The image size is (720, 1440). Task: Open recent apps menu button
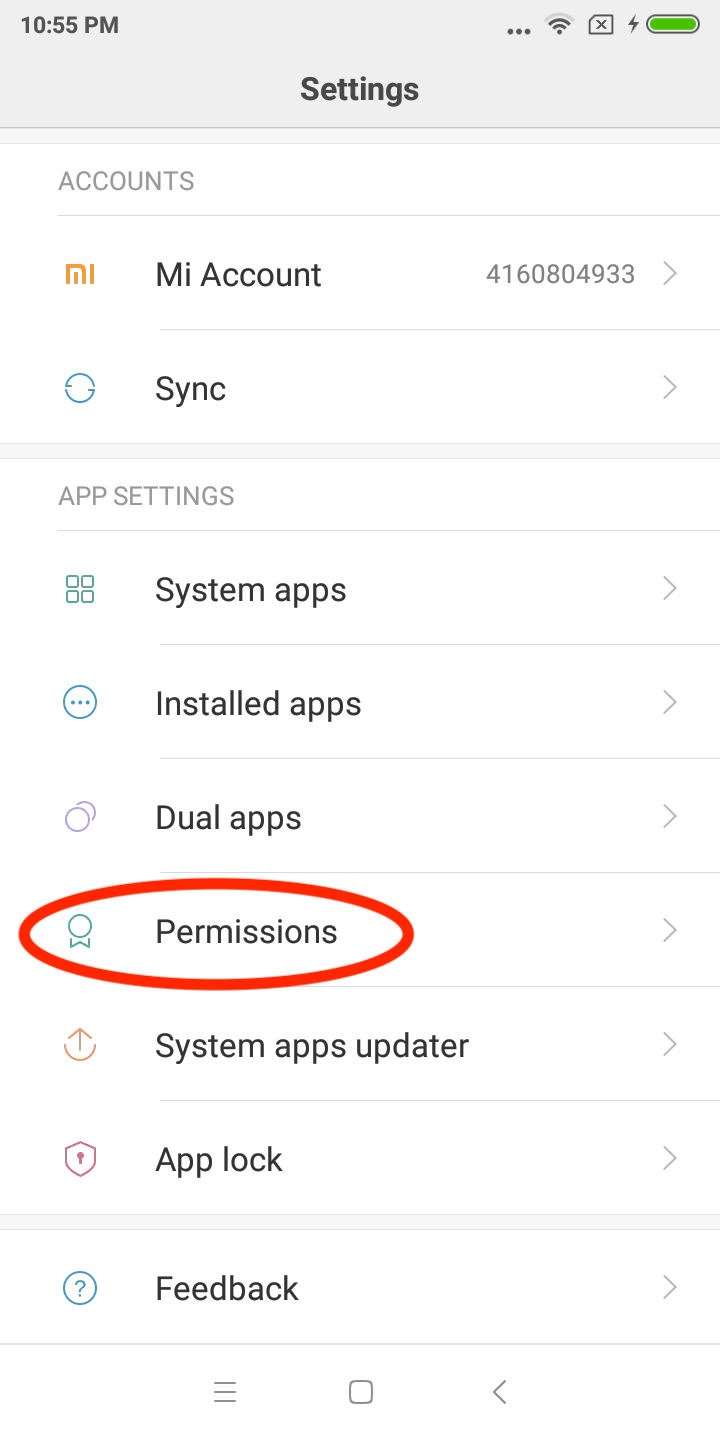225,1392
